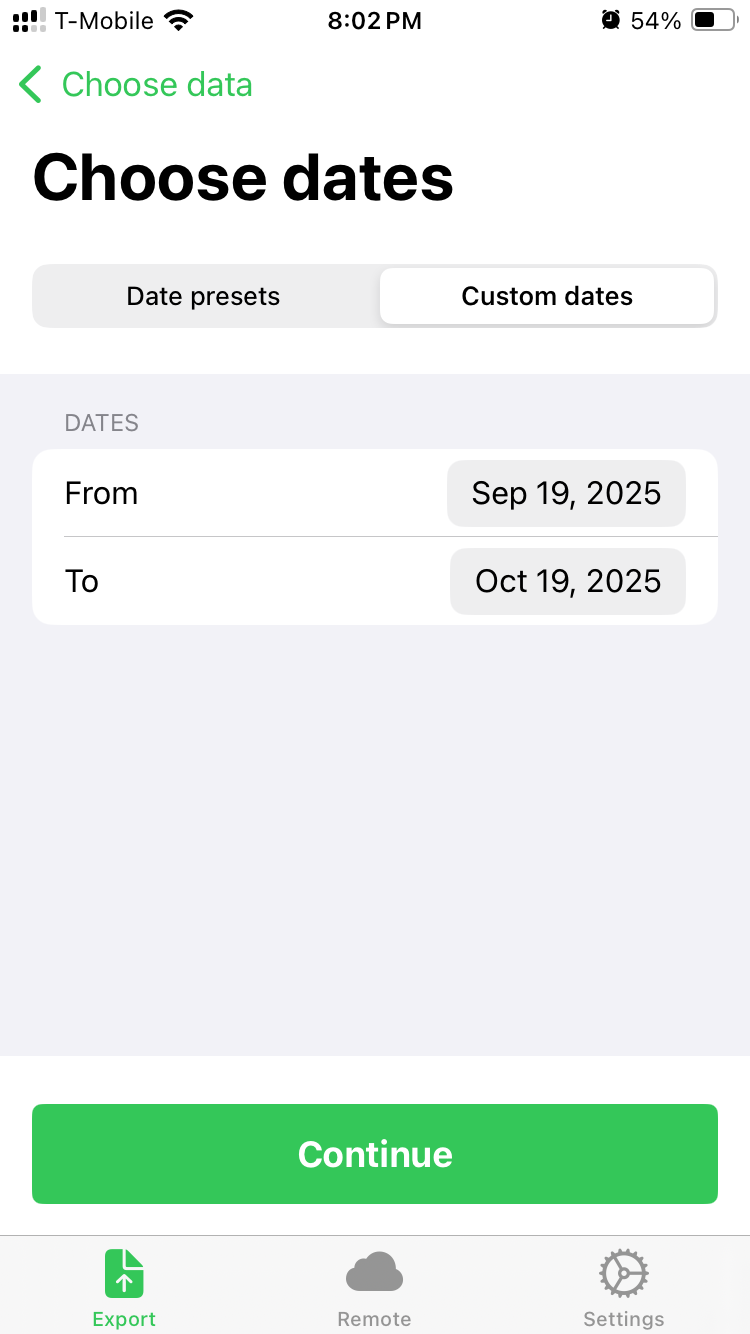Open the Export tab
This screenshot has height=1334, width=750.
click(x=124, y=1288)
